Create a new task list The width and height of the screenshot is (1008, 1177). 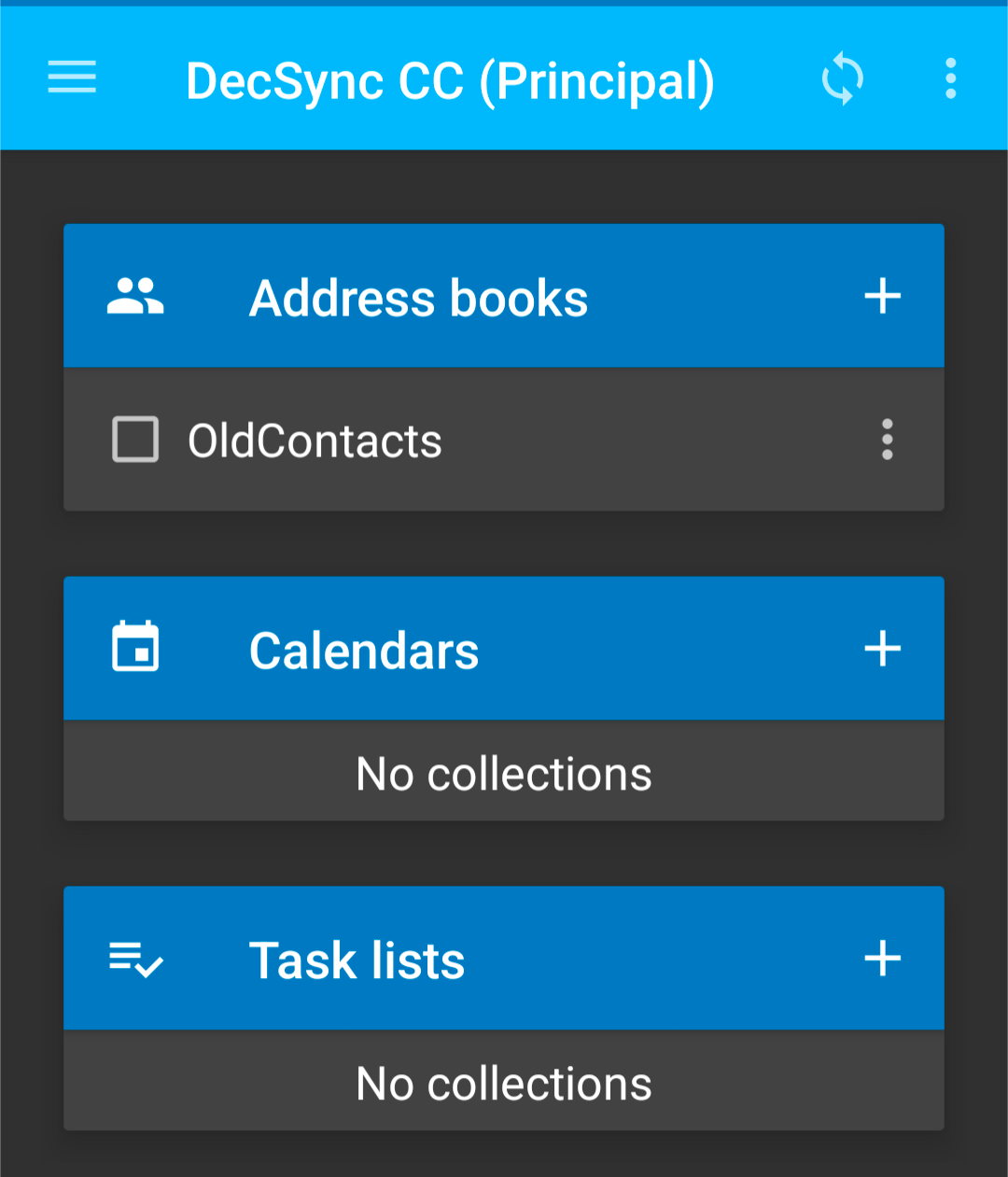(x=882, y=959)
